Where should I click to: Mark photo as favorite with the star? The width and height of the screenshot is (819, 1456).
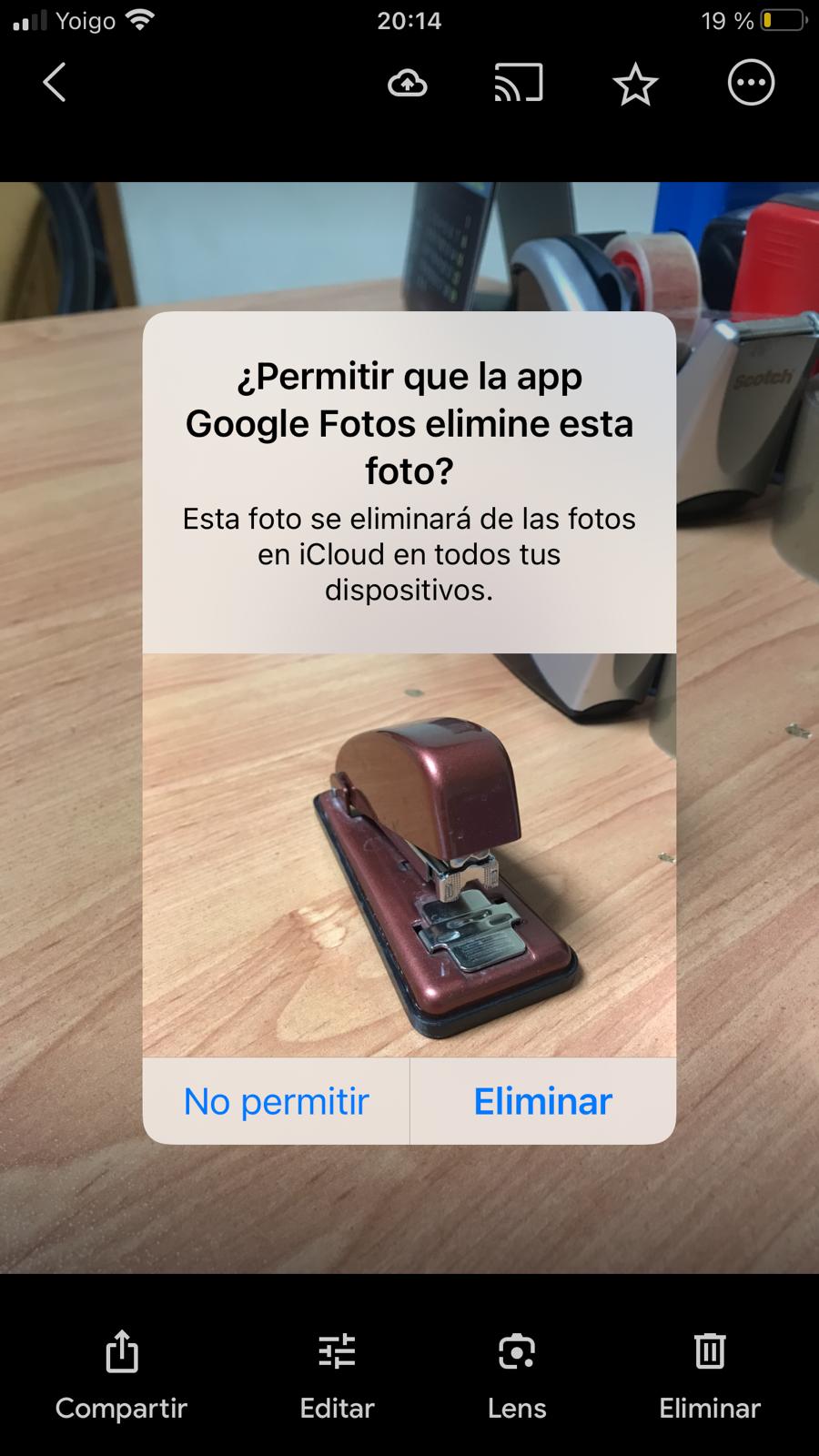[635, 85]
